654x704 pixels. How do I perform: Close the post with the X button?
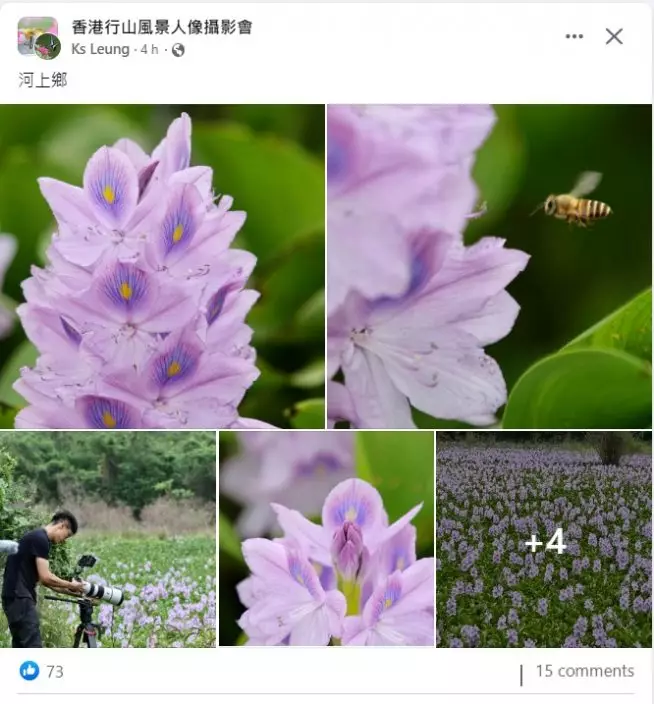point(614,36)
